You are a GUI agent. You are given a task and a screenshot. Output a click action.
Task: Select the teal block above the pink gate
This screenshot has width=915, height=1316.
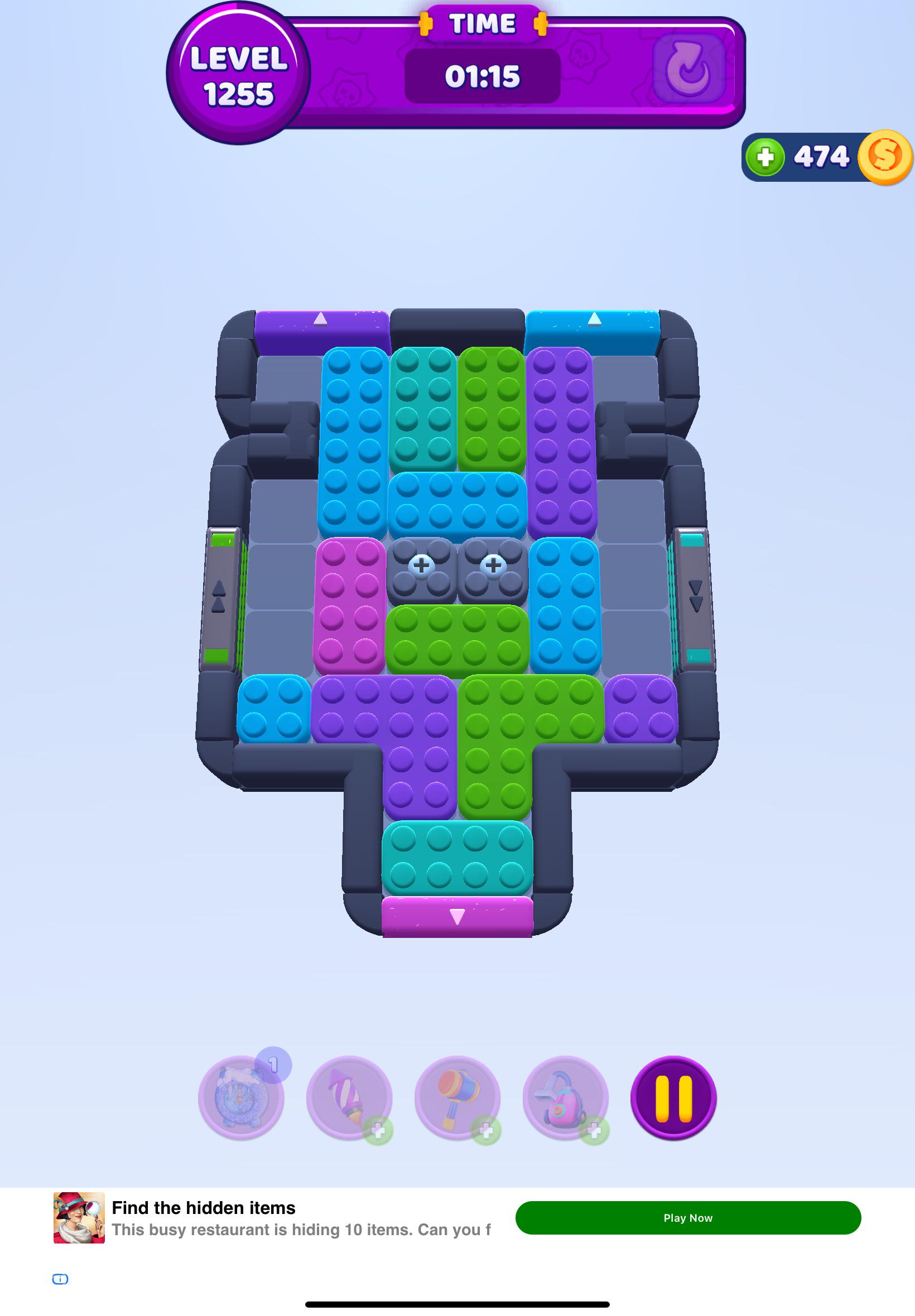pyautogui.click(x=457, y=857)
